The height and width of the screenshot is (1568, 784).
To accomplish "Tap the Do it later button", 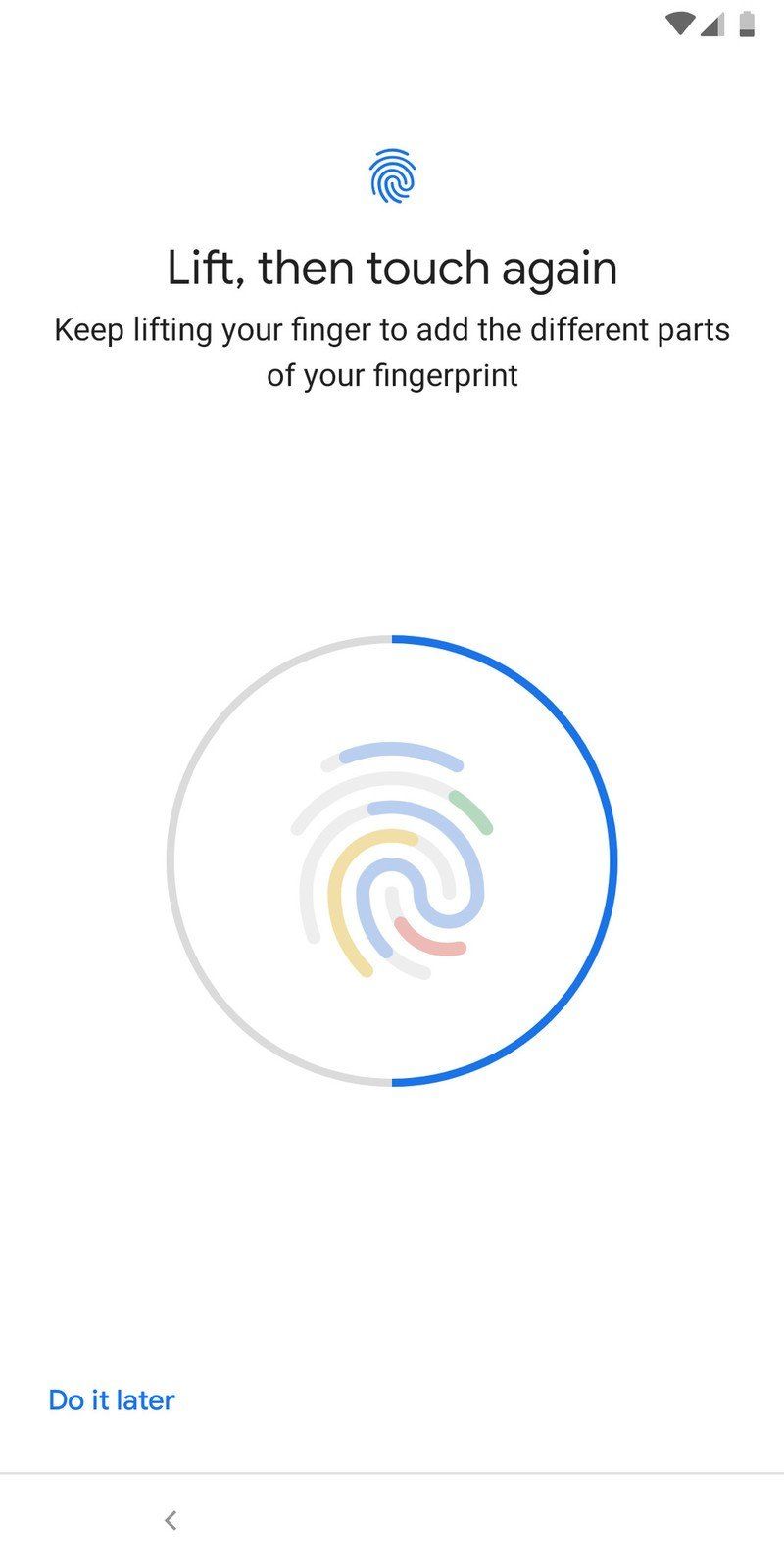I will click(112, 1399).
